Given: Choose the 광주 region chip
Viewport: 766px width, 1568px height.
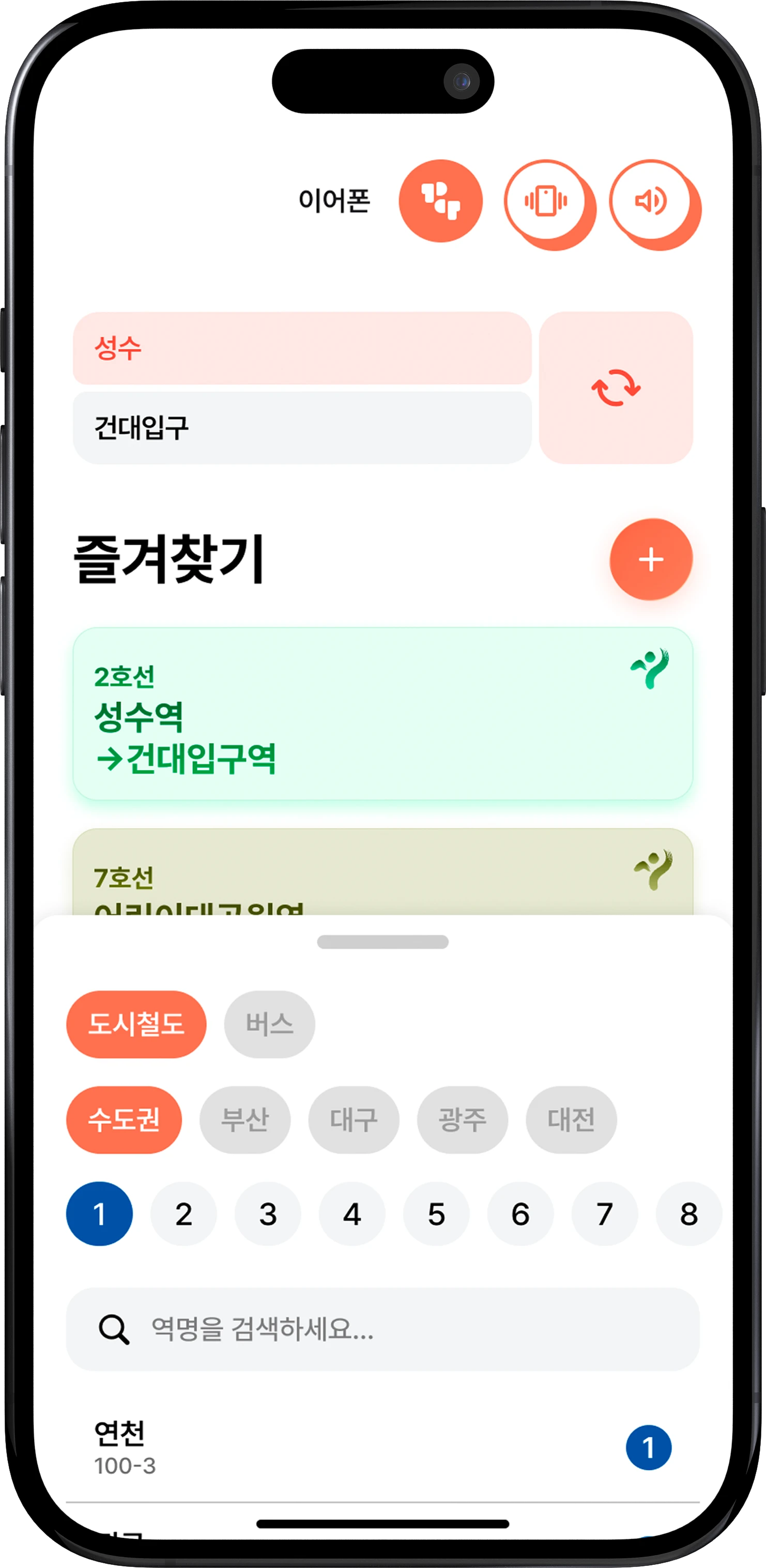Looking at the screenshot, I should (462, 1119).
